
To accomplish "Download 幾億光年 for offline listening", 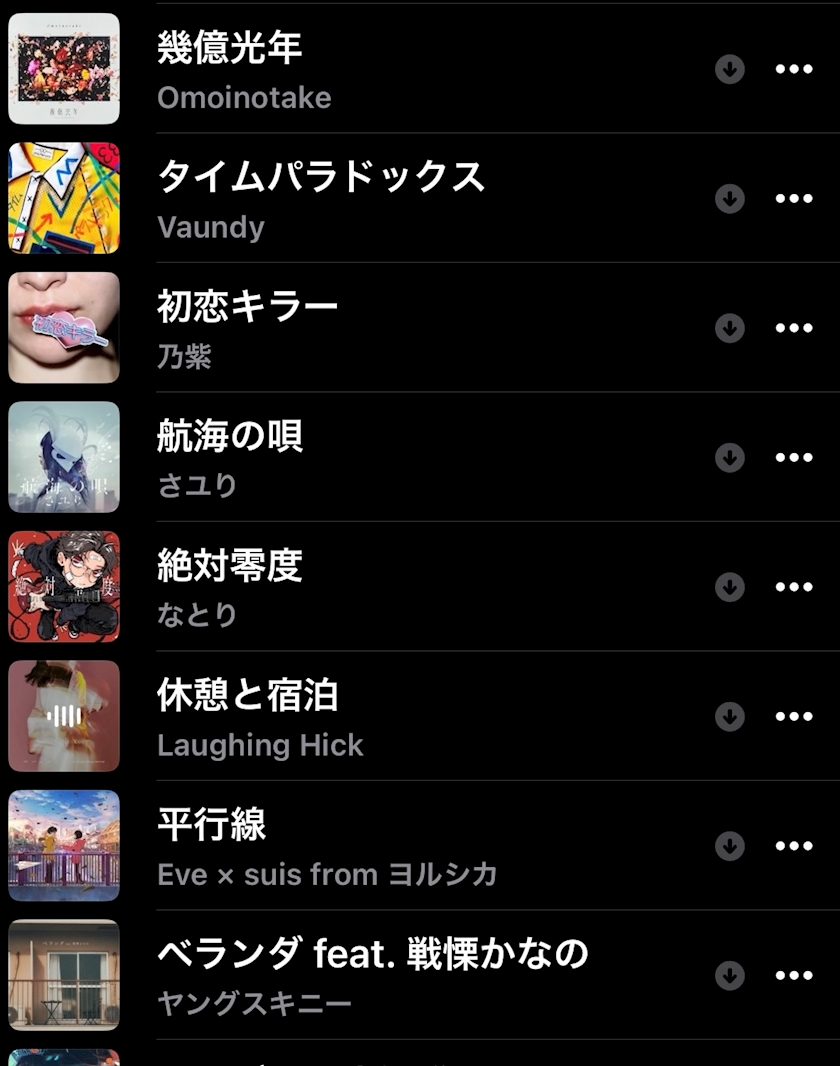I will [x=730, y=69].
